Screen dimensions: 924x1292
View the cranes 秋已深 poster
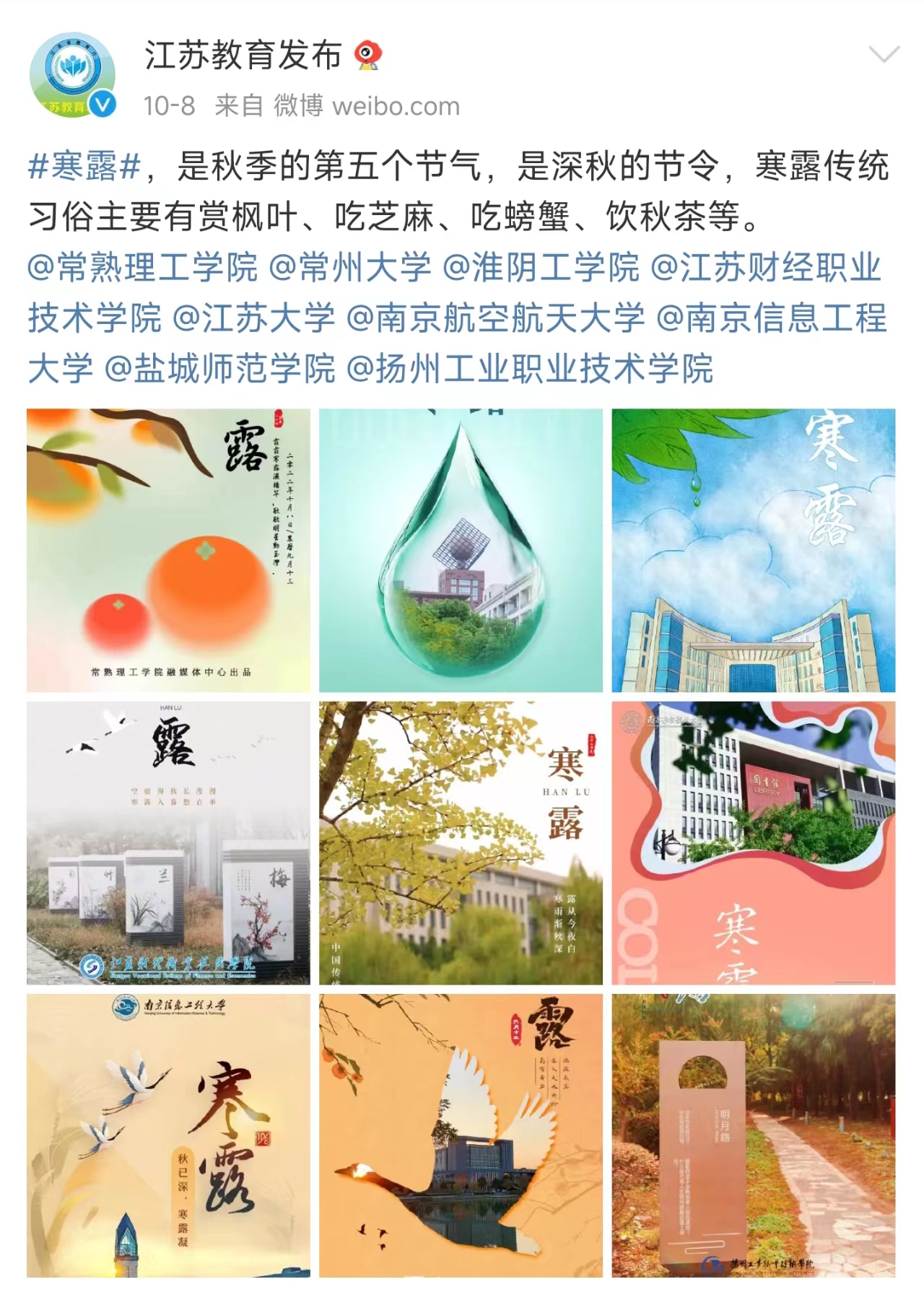tap(168, 1135)
